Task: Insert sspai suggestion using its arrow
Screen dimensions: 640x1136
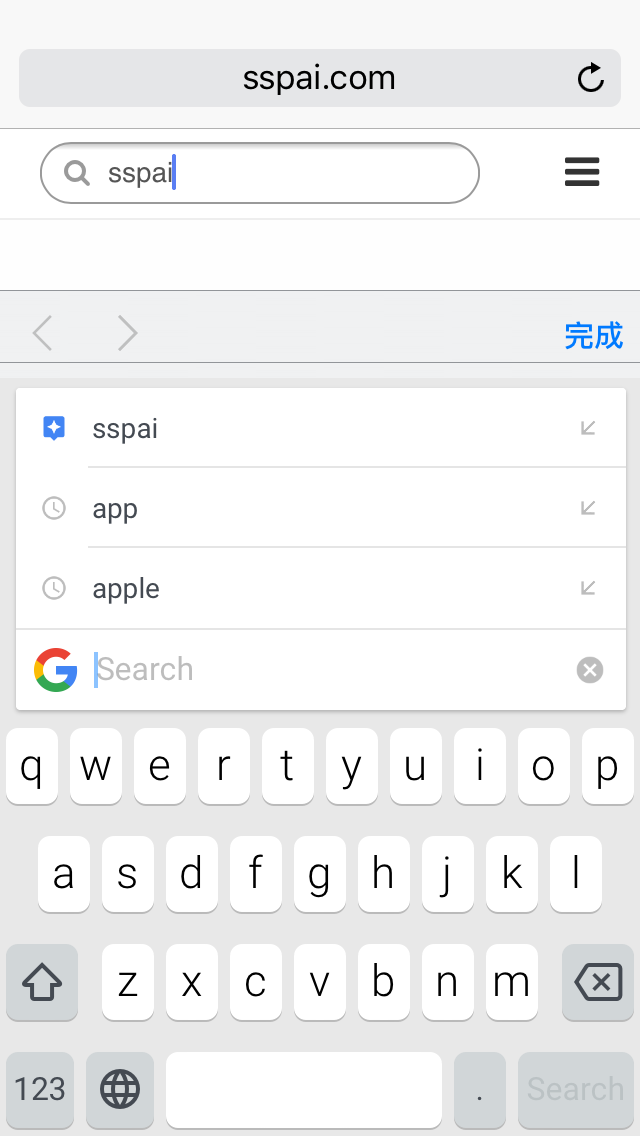Action: pos(588,428)
